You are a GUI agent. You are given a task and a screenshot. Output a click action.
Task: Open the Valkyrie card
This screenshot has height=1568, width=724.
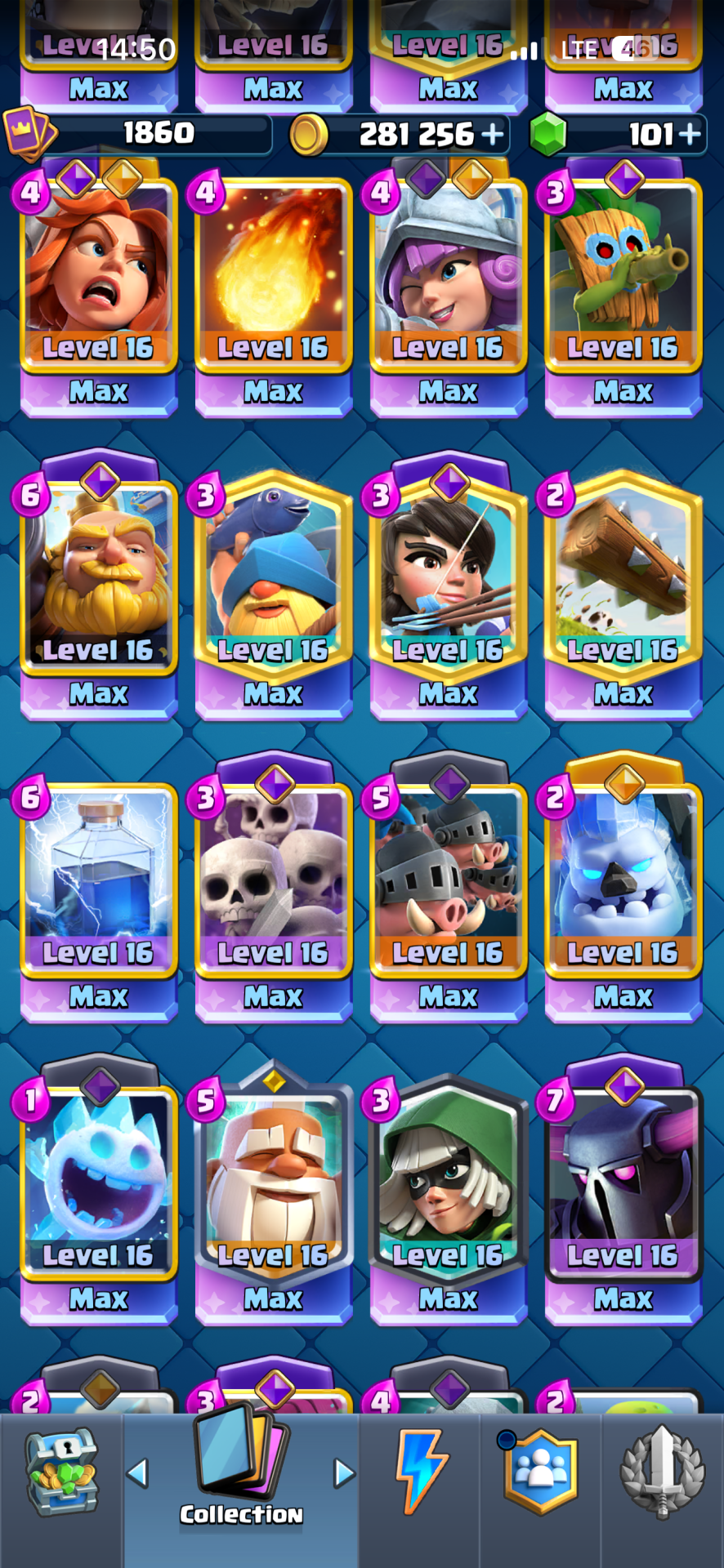[99, 290]
